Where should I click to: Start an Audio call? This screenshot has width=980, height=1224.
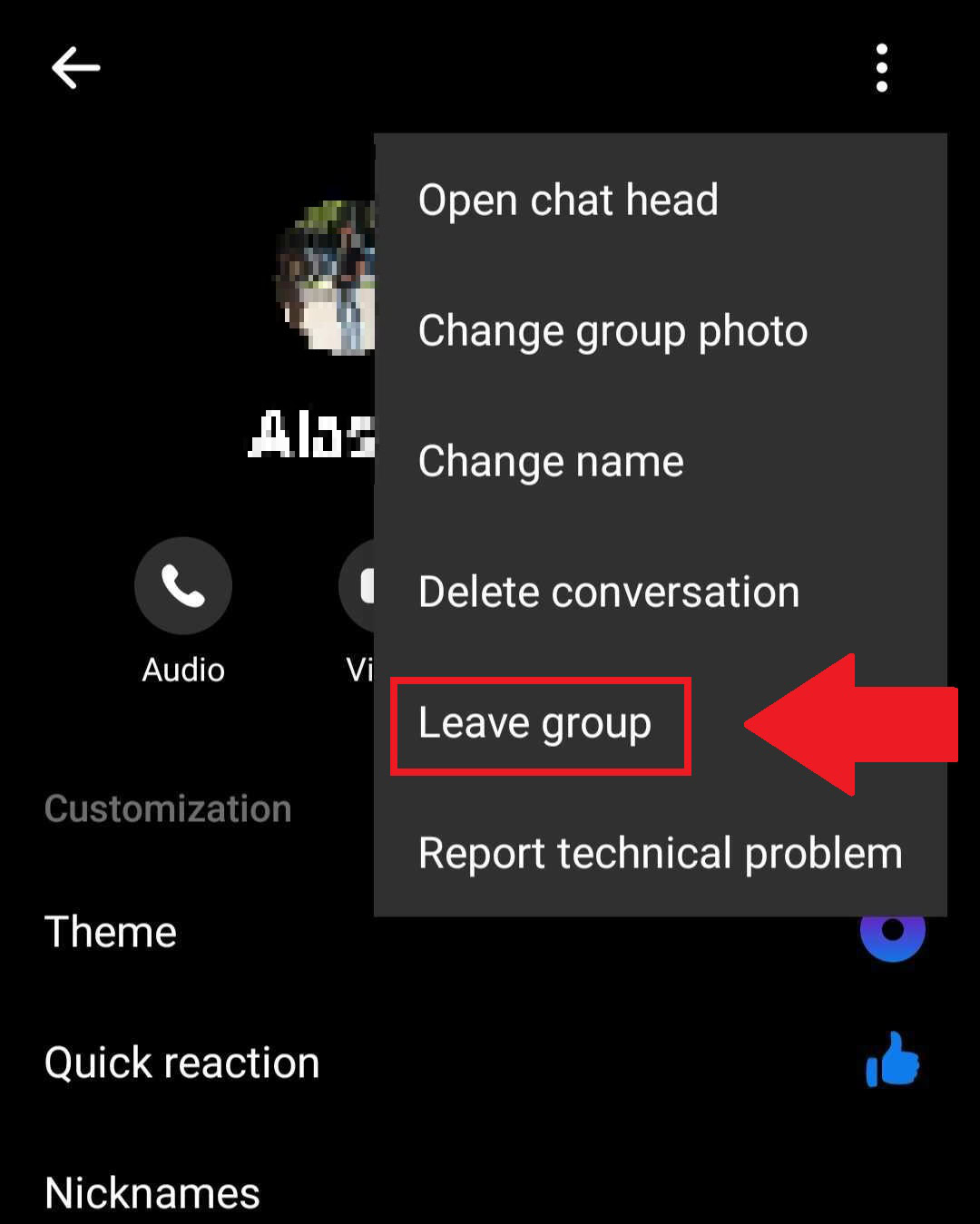[183, 586]
